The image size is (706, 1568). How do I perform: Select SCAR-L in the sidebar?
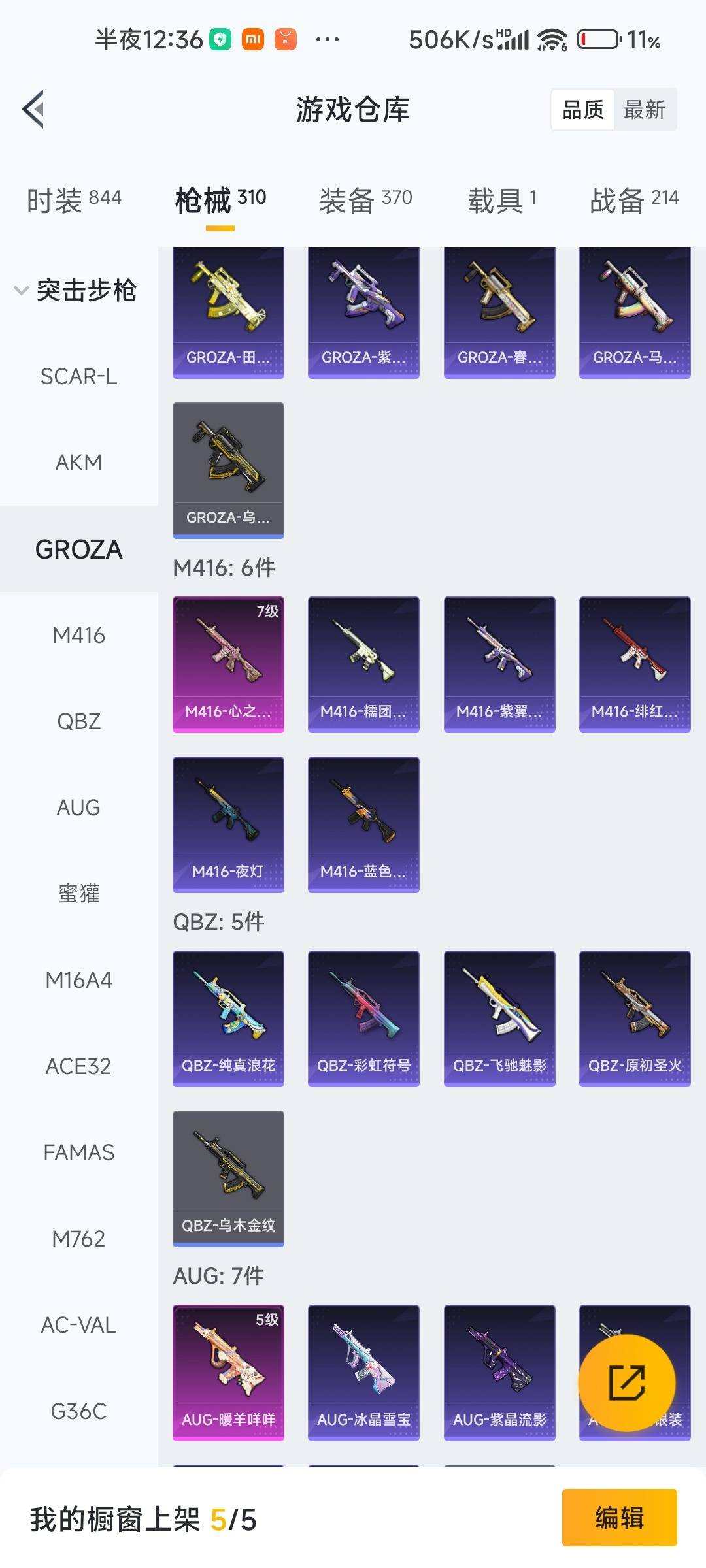78,376
